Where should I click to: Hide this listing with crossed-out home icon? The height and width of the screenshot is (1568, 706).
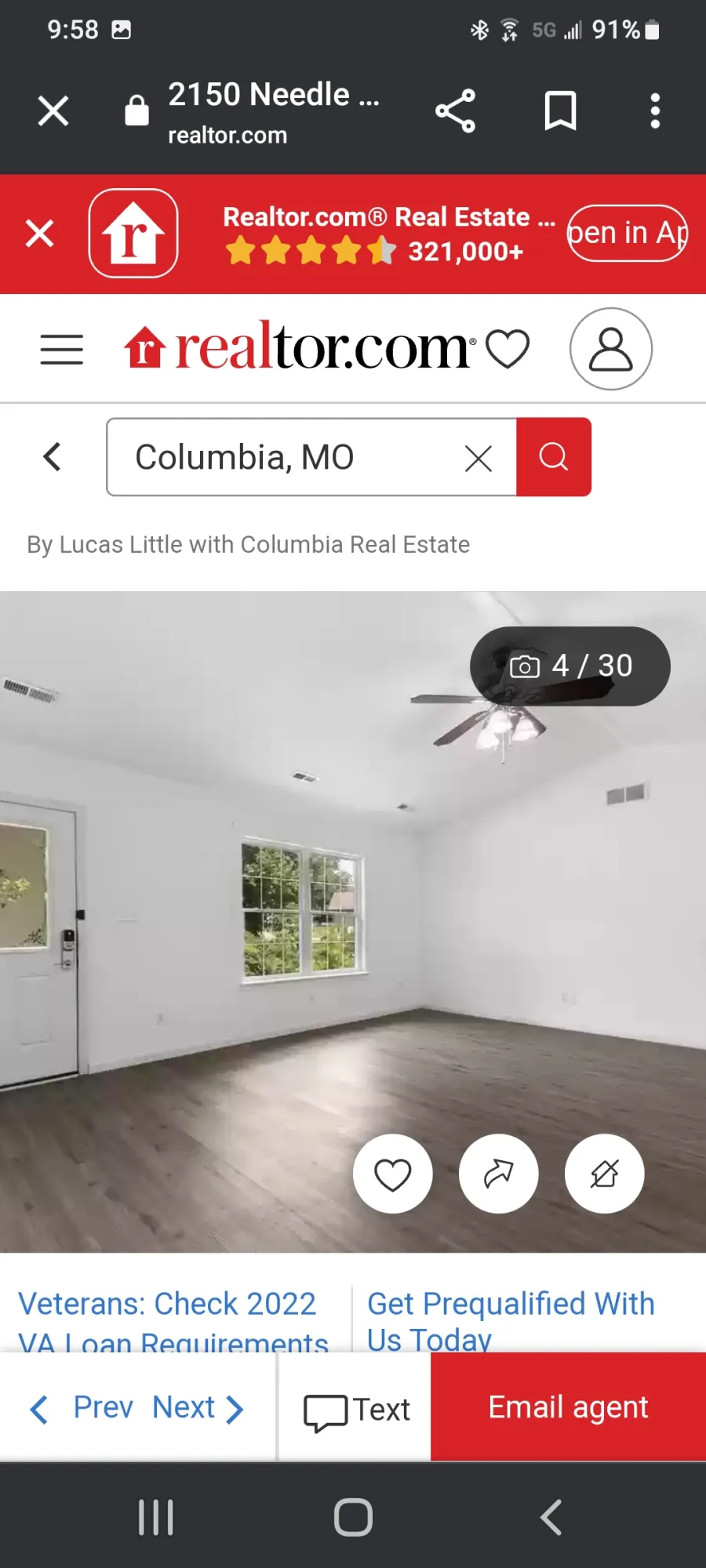tap(605, 1174)
